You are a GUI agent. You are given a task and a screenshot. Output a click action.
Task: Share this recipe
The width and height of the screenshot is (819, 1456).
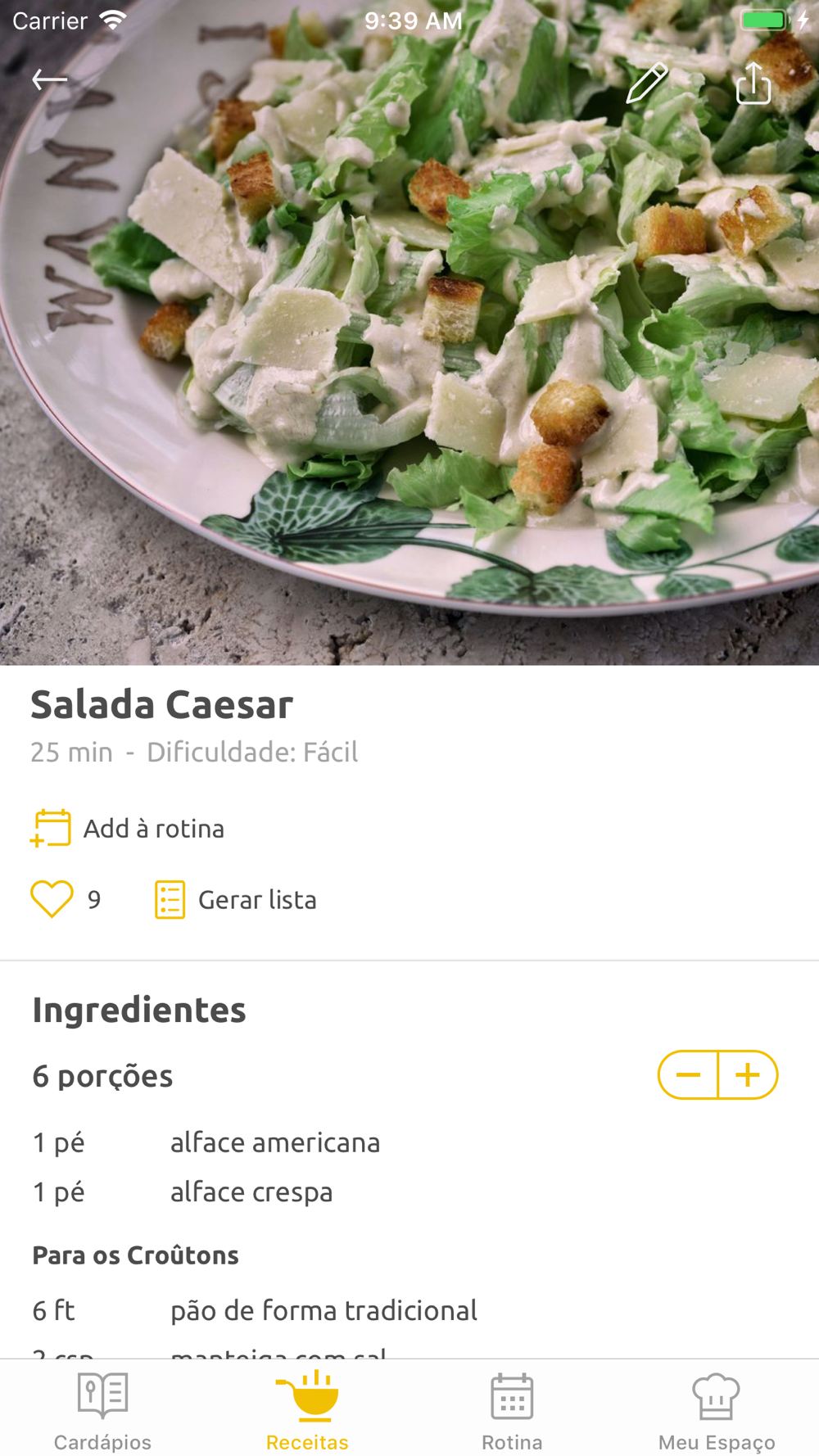click(753, 83)
